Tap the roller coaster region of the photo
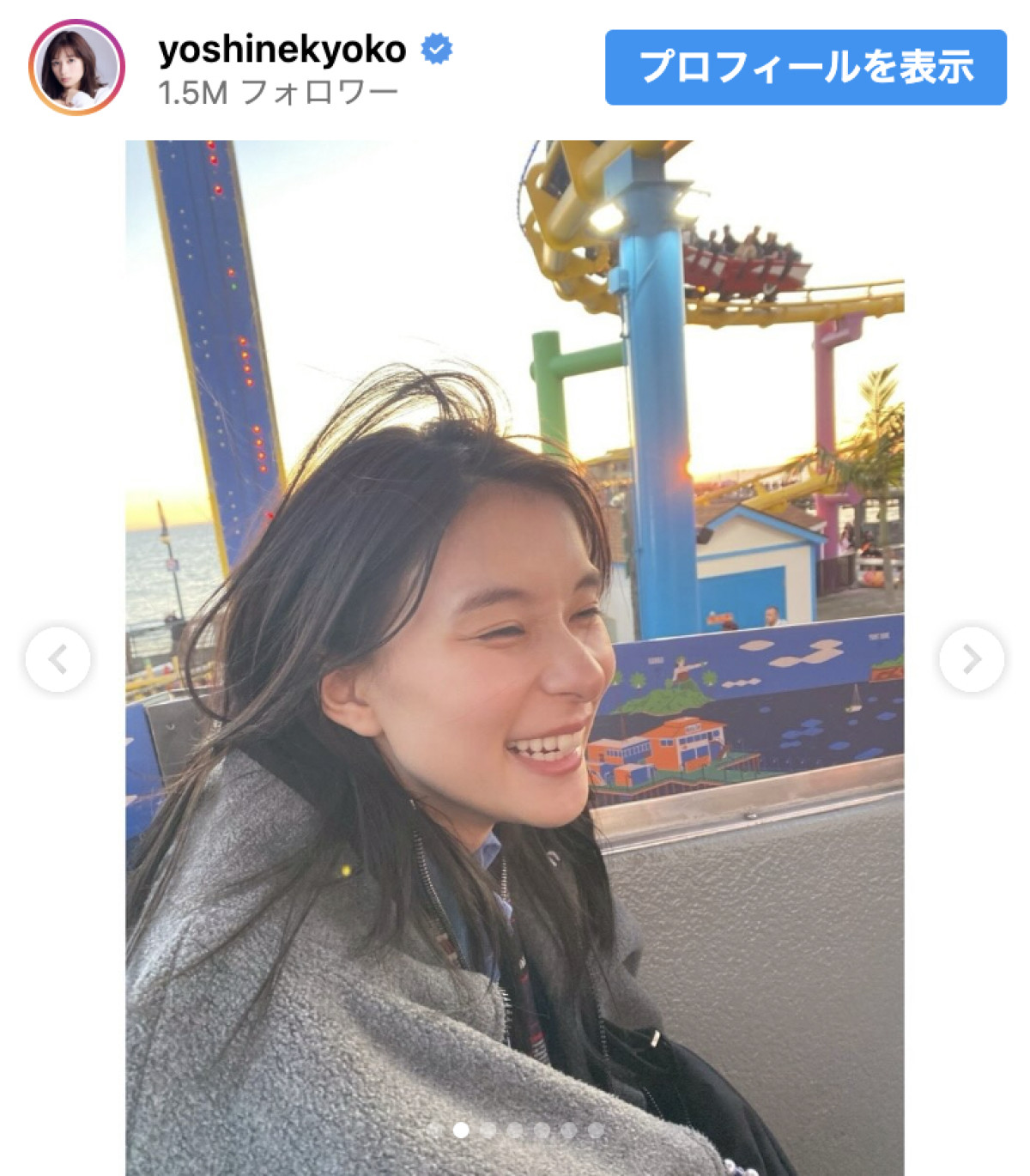This screenshot has width=1030, height=1176. point(747,258)
